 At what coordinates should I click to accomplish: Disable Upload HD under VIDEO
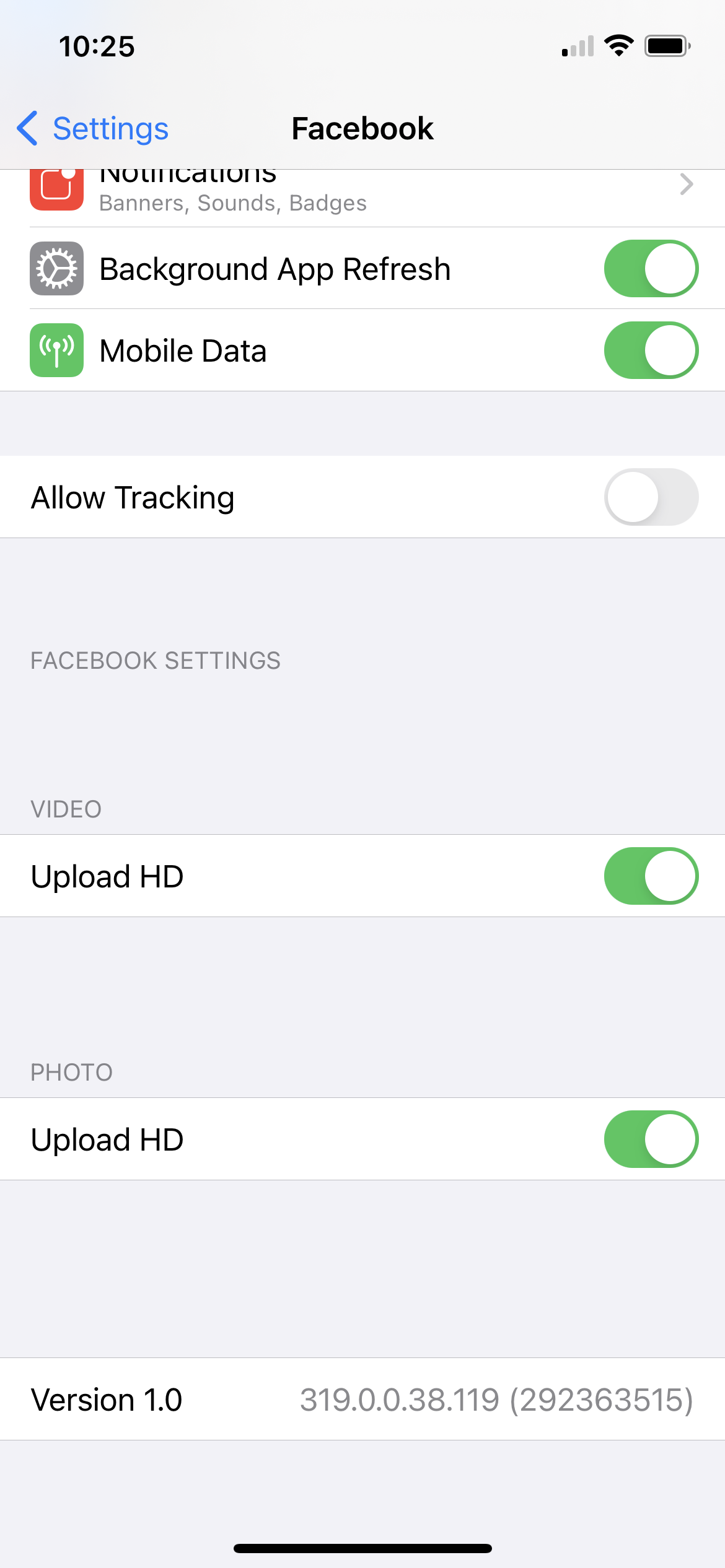(x=651, y=876)
